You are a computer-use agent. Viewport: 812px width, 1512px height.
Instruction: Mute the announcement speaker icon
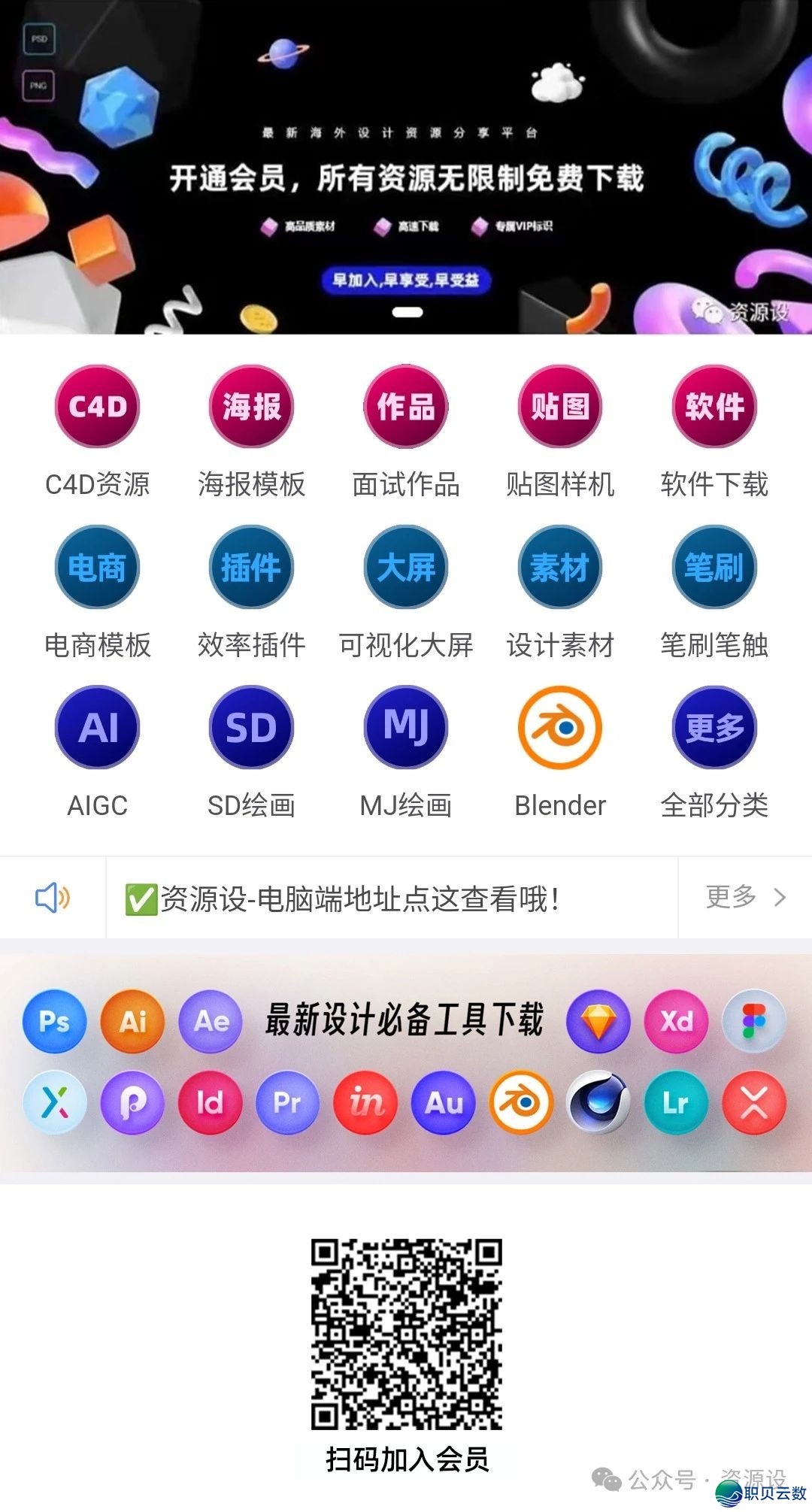pyautogui.click(x=52, y=898)
